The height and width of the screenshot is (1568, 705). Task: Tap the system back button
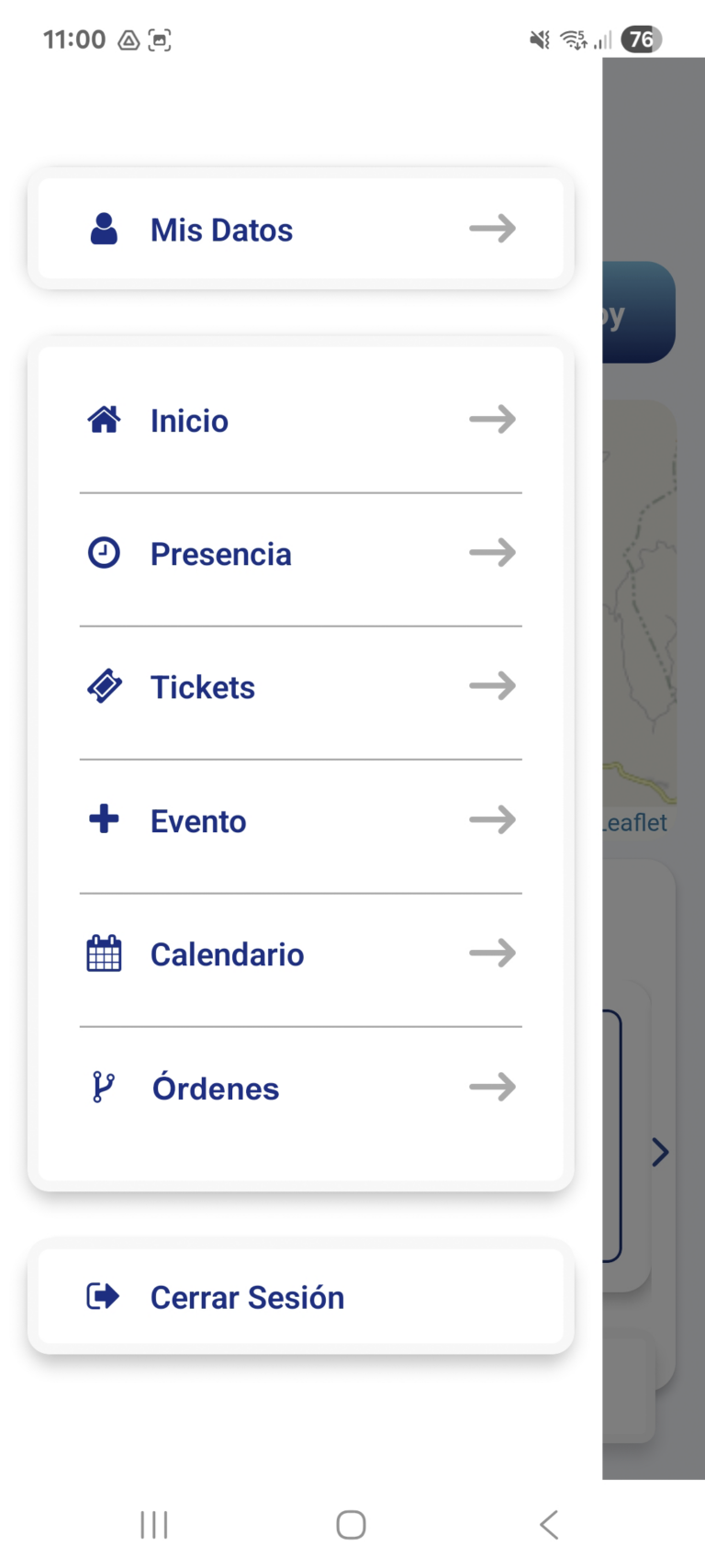549,1525
